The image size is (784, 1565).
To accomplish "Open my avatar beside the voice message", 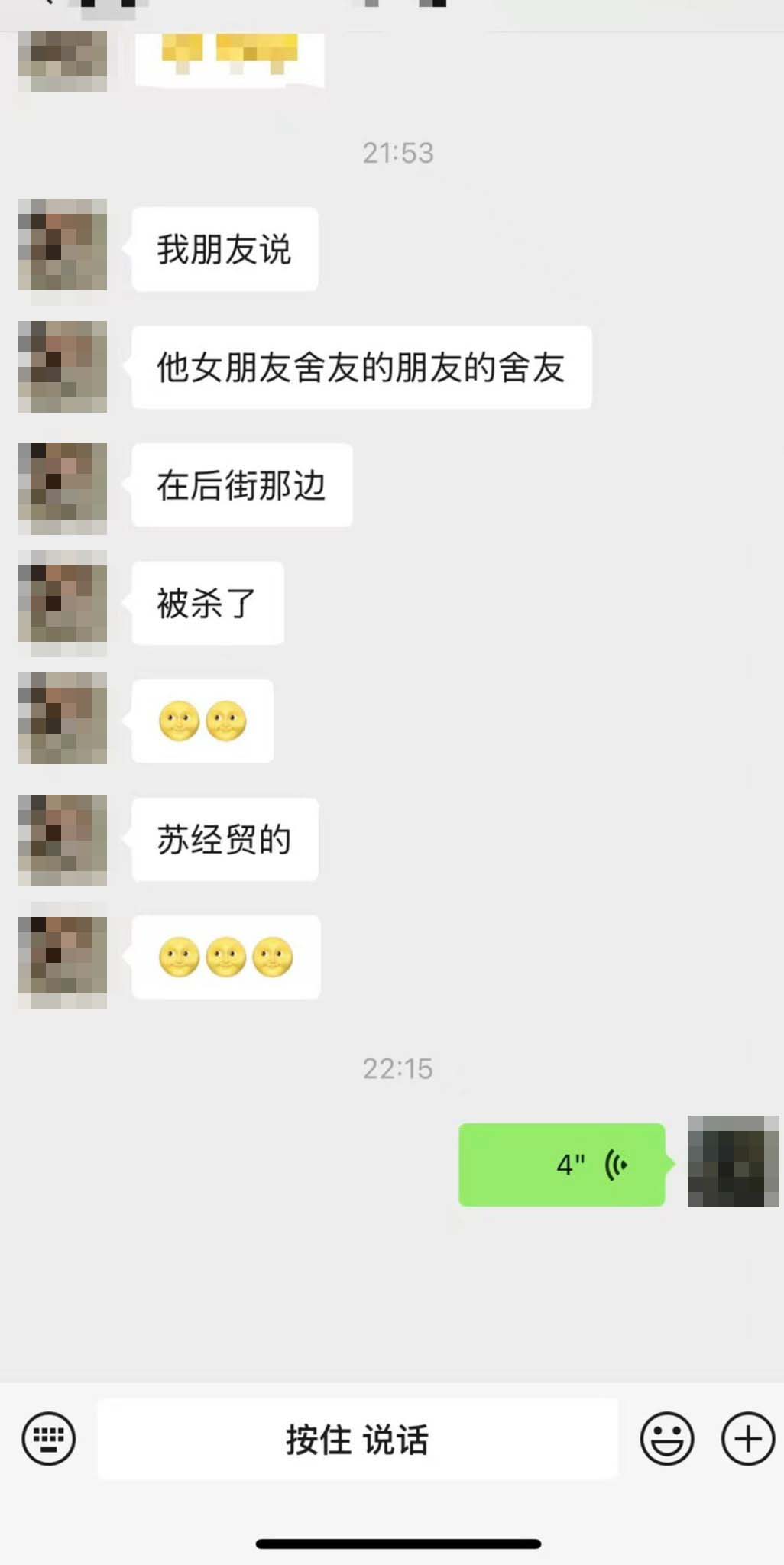I will click(733, 1162).
